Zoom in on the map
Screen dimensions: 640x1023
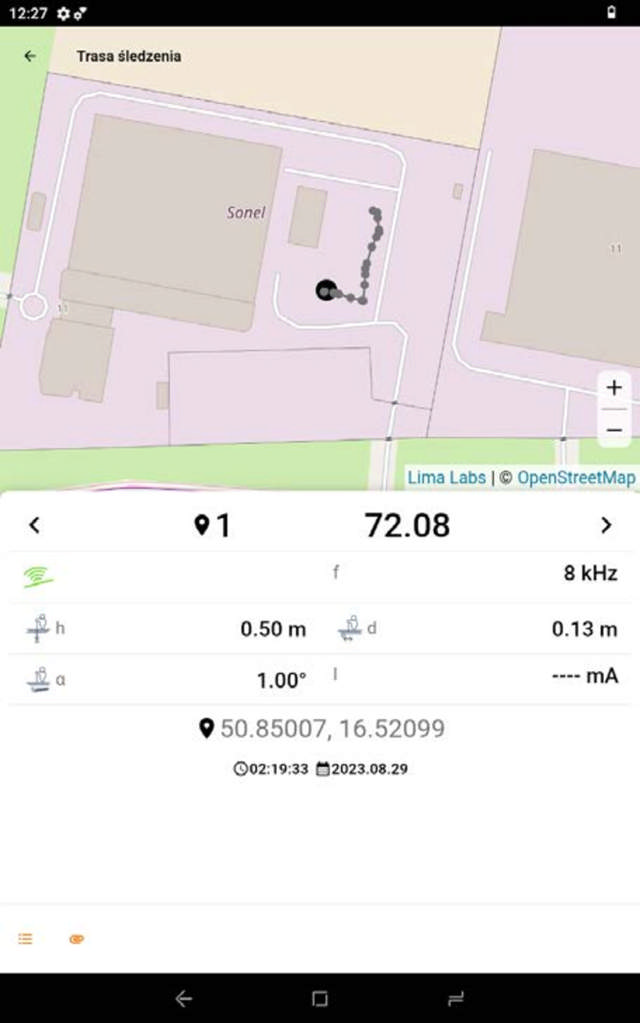[x=614, y=388]
